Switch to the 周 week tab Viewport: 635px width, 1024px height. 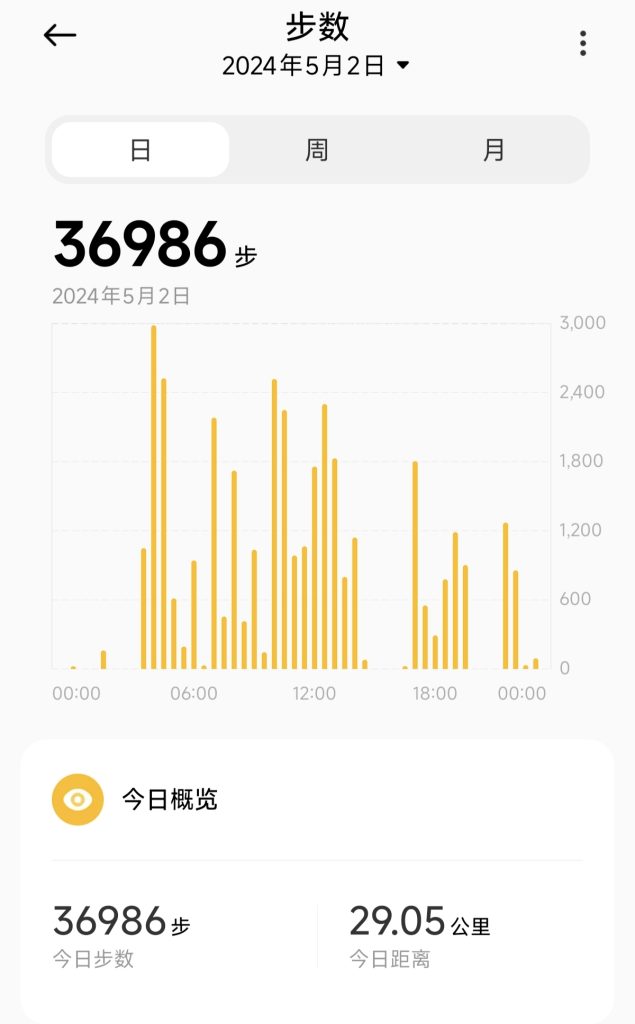pos(317,150)
